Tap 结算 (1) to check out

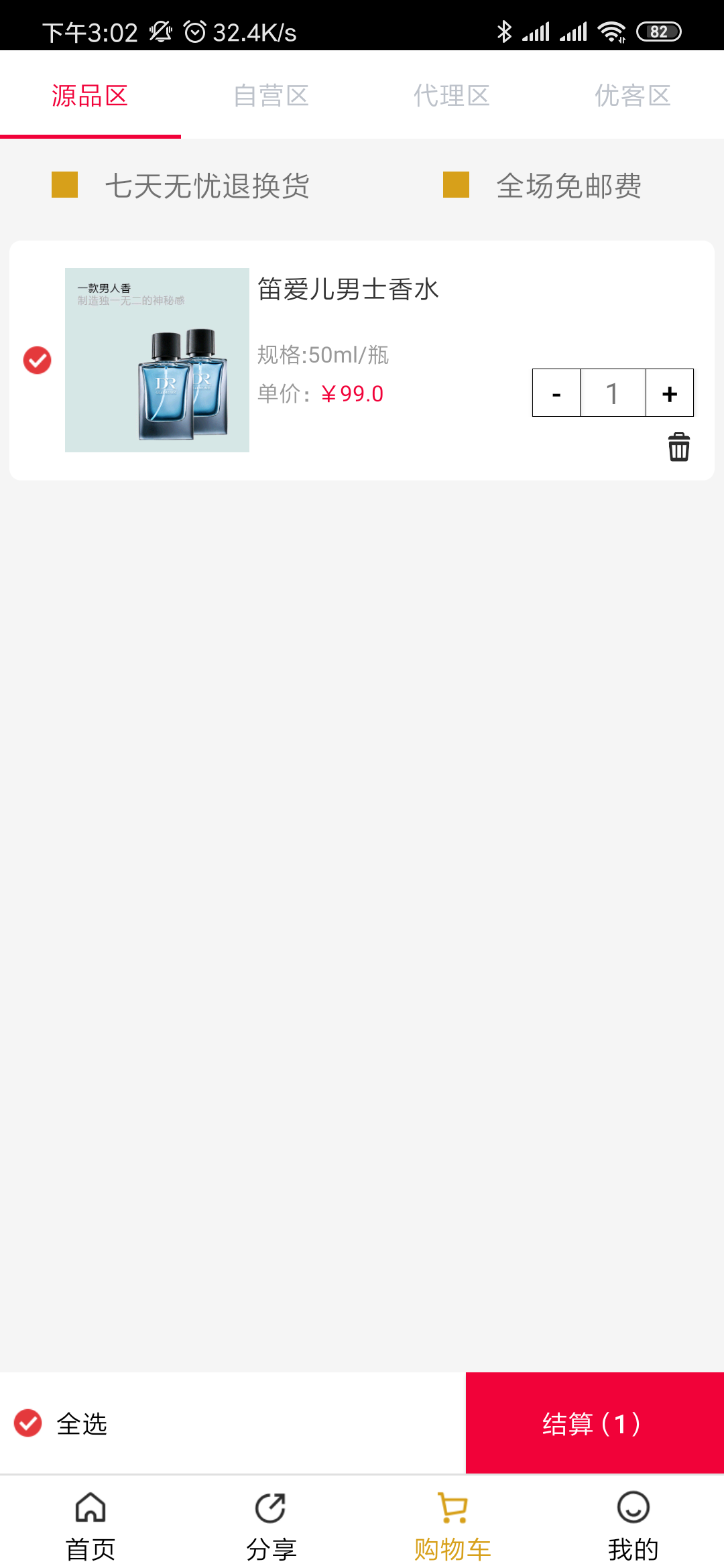594,1423
